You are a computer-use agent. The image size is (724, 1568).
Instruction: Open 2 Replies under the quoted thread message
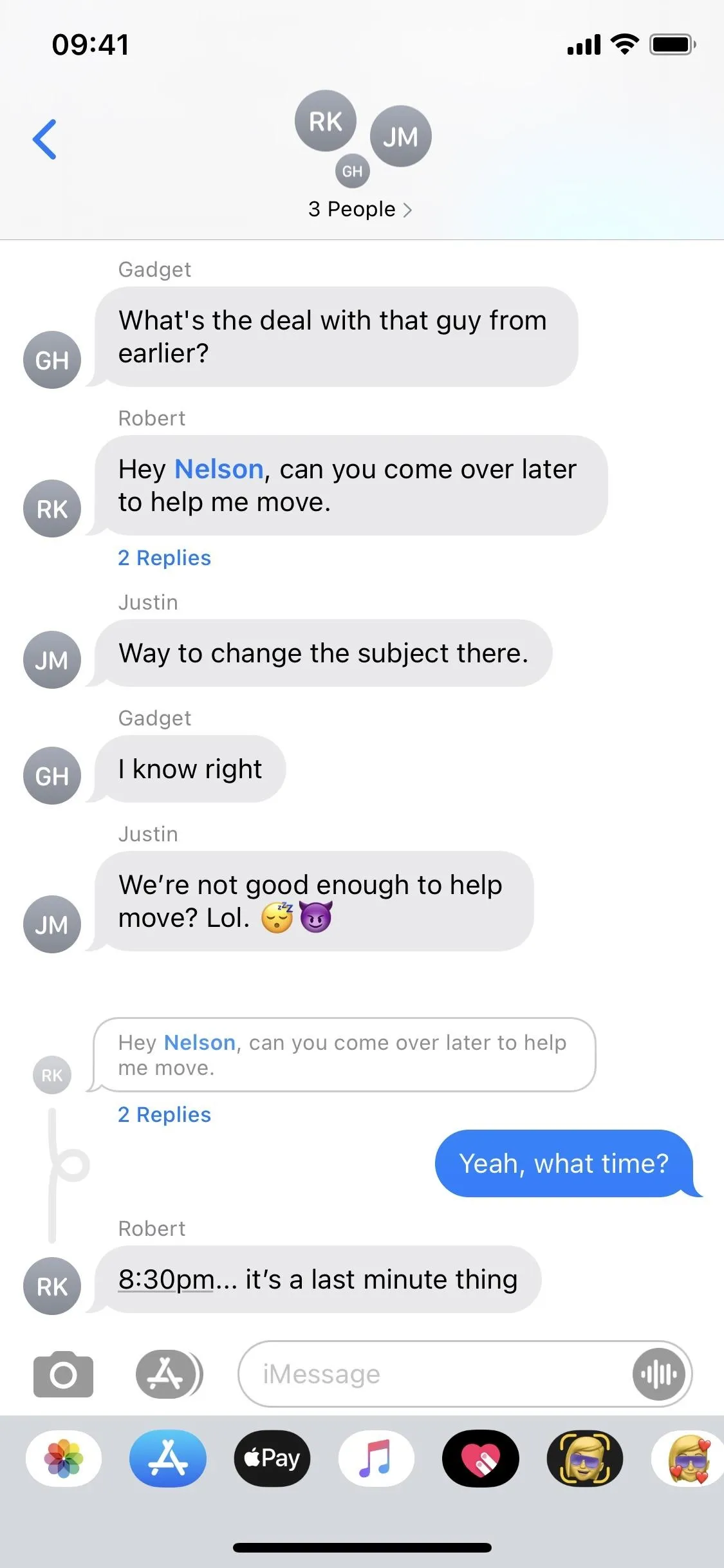[164, 1114]
